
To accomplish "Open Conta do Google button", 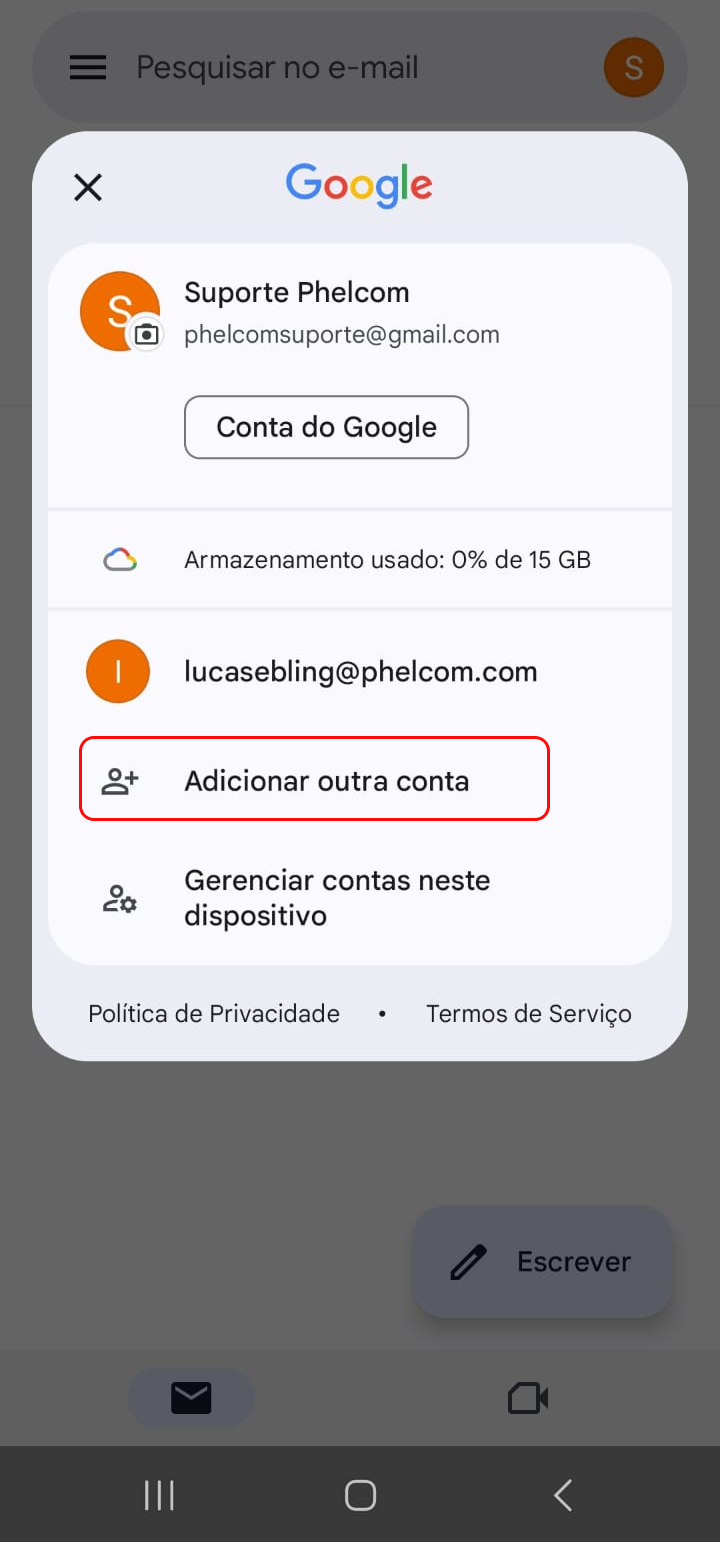I will pos(326,427).
